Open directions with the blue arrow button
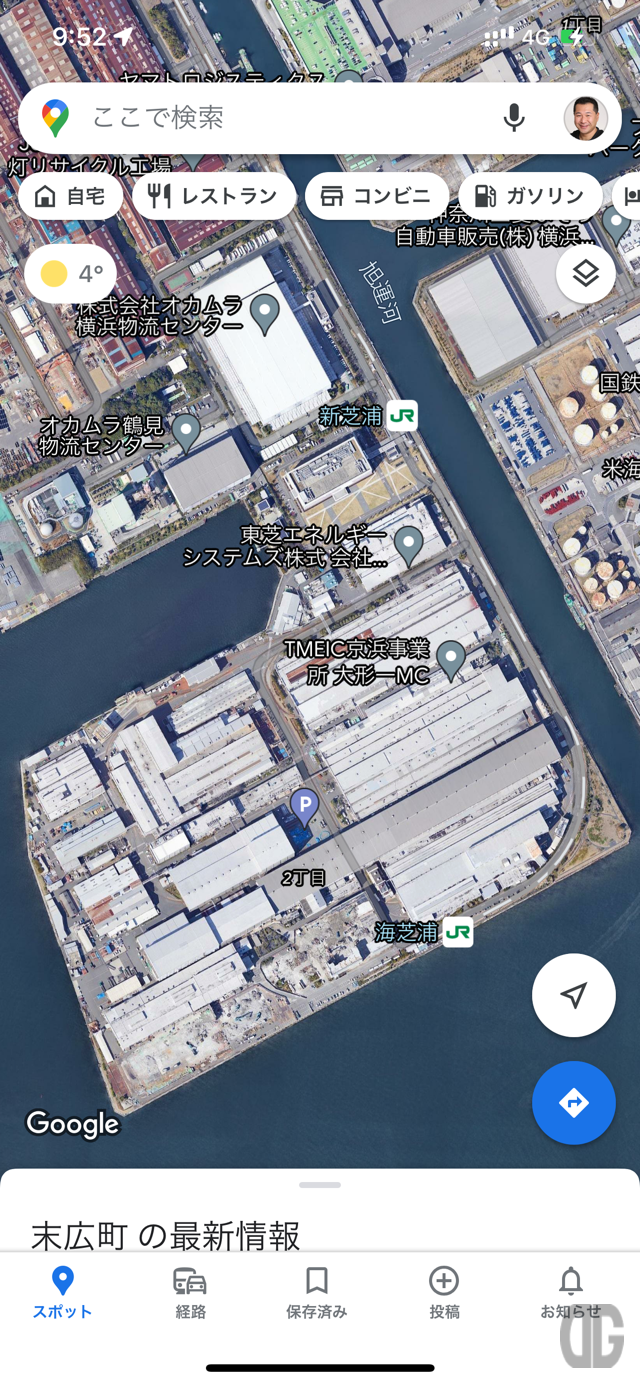Image resolution: width=640 pixels, height=1384 pixels. click(x=573, y=1102)
